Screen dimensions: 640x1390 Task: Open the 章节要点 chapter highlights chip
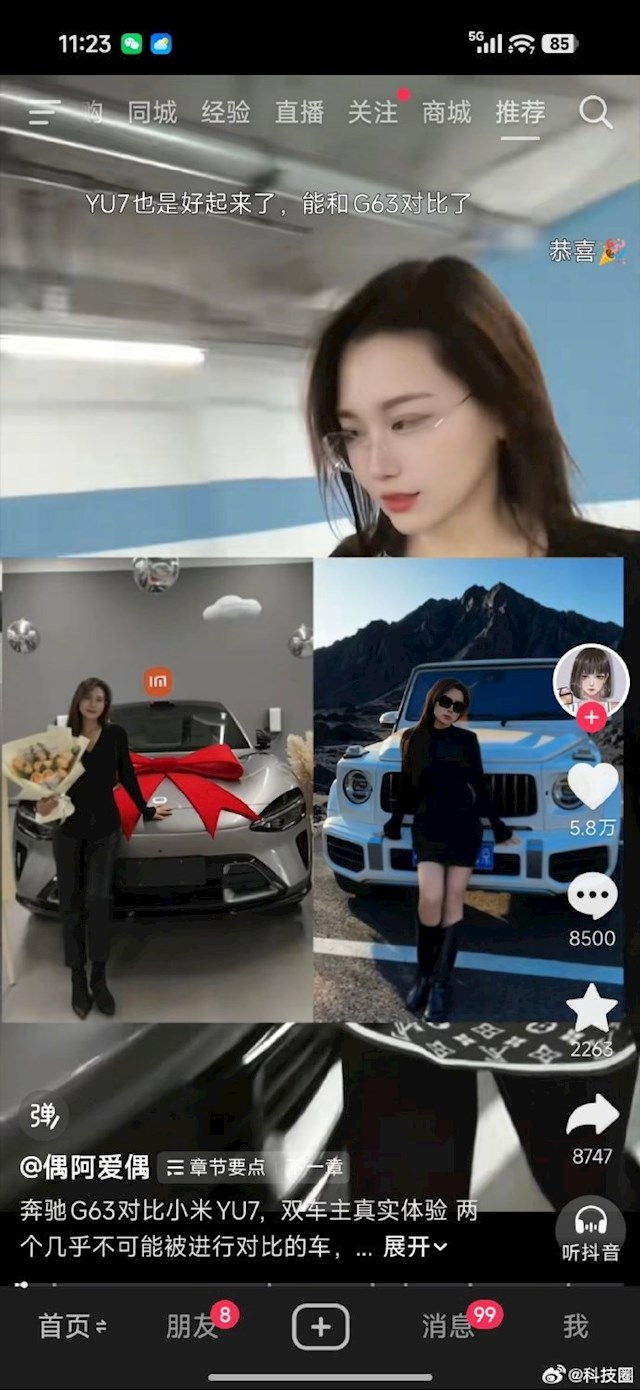pos(216,1167)
